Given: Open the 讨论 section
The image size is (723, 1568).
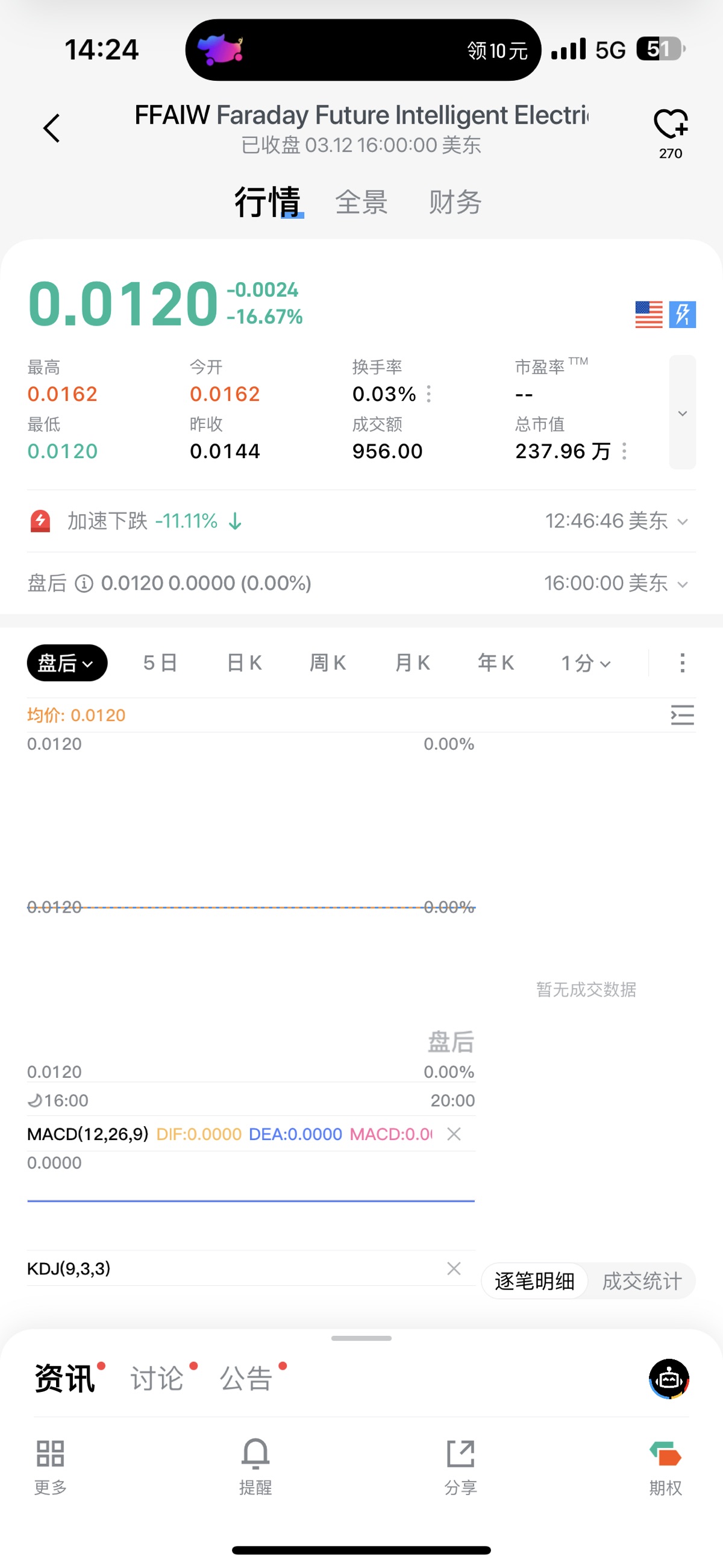Looking at the screenshot, I should (x=157, y=1379).
